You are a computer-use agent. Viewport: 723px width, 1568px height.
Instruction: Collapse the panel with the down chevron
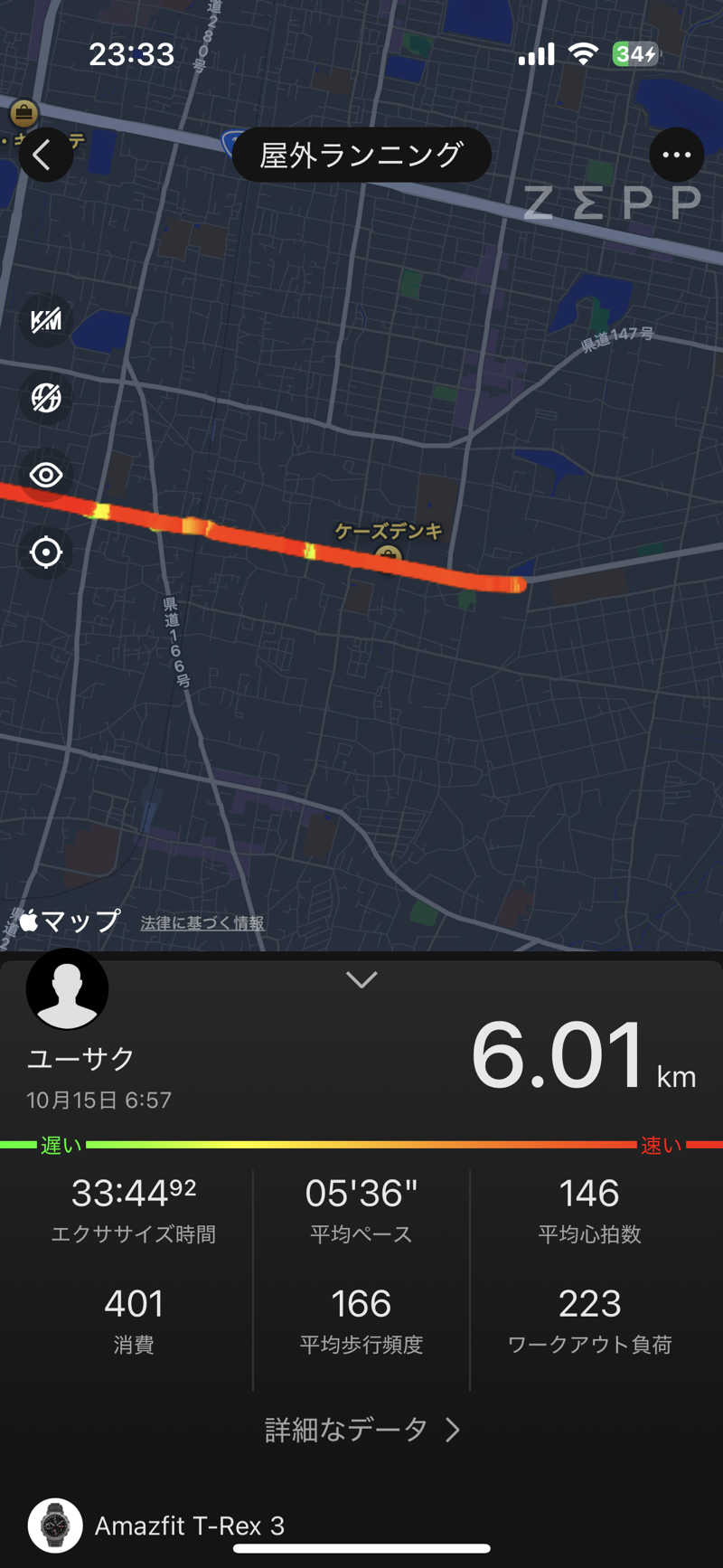click(x=361, y=980)
